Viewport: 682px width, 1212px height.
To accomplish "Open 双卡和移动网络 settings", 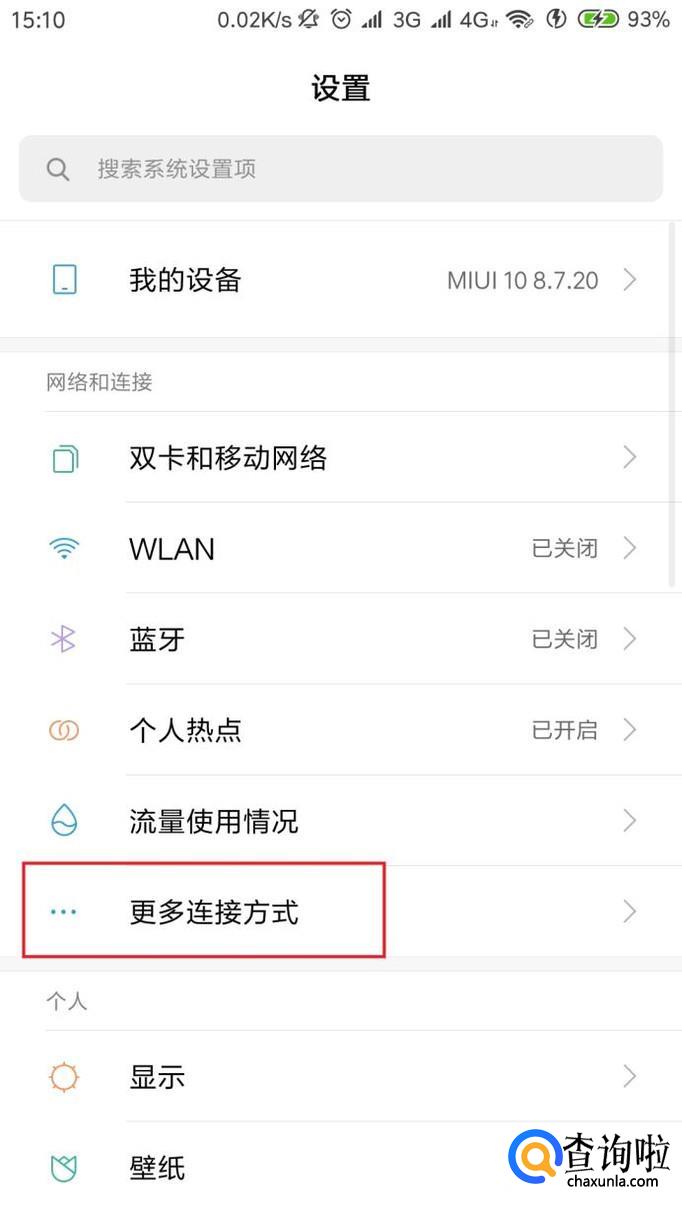I will coord(340,458).
